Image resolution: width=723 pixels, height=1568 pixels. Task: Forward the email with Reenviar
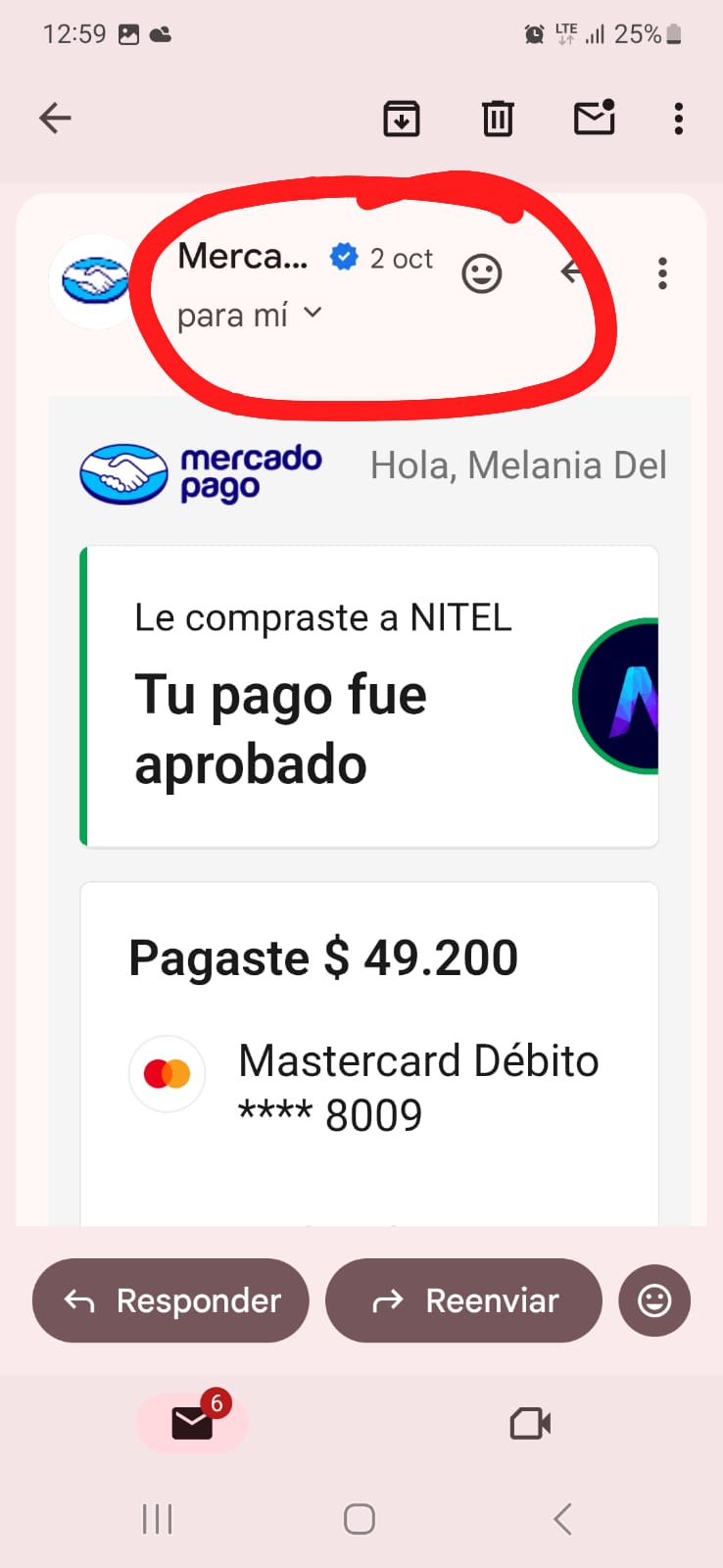click(463, 1300)
